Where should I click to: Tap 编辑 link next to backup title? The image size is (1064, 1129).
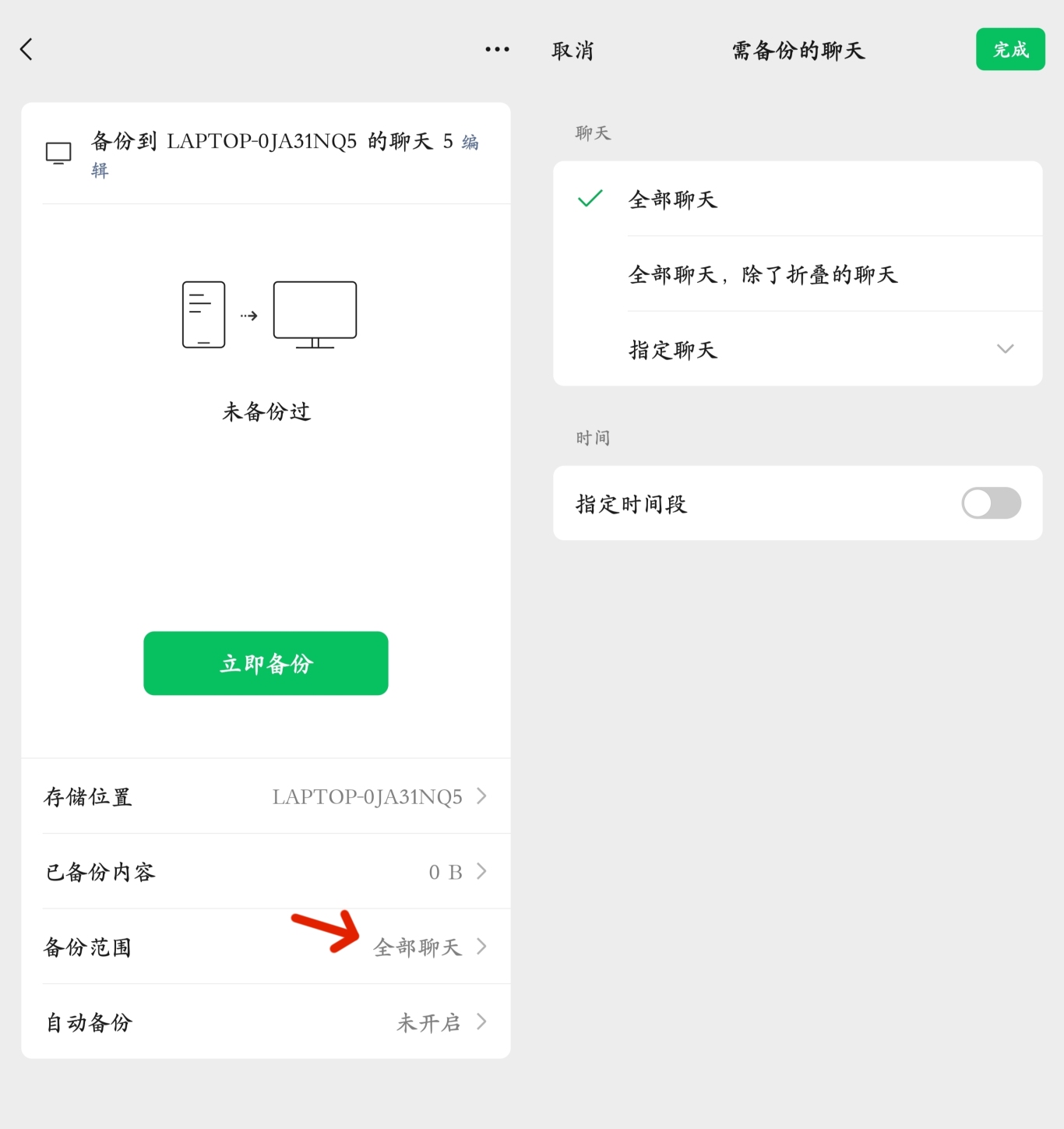point(470,143)
